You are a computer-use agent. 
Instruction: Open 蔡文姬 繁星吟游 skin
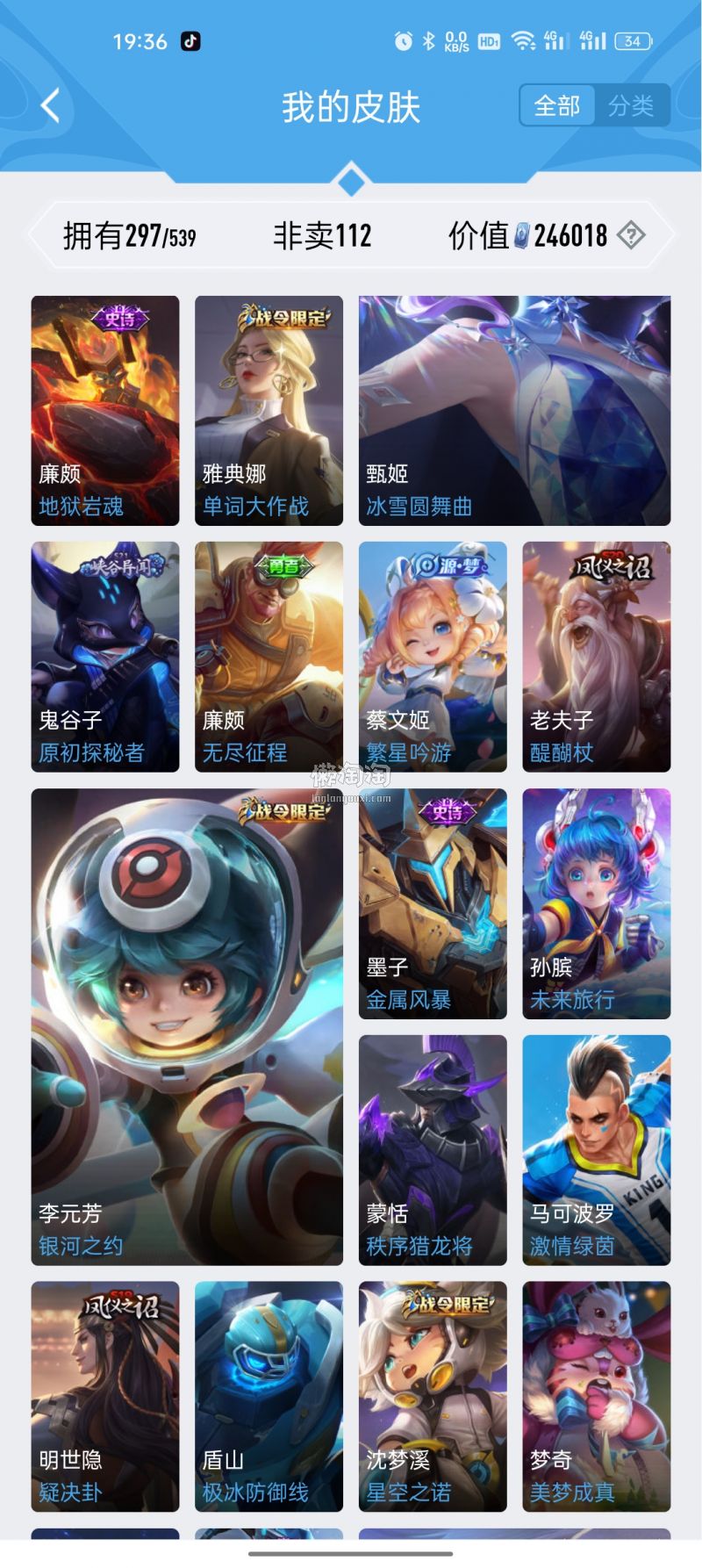coord(433,657)
